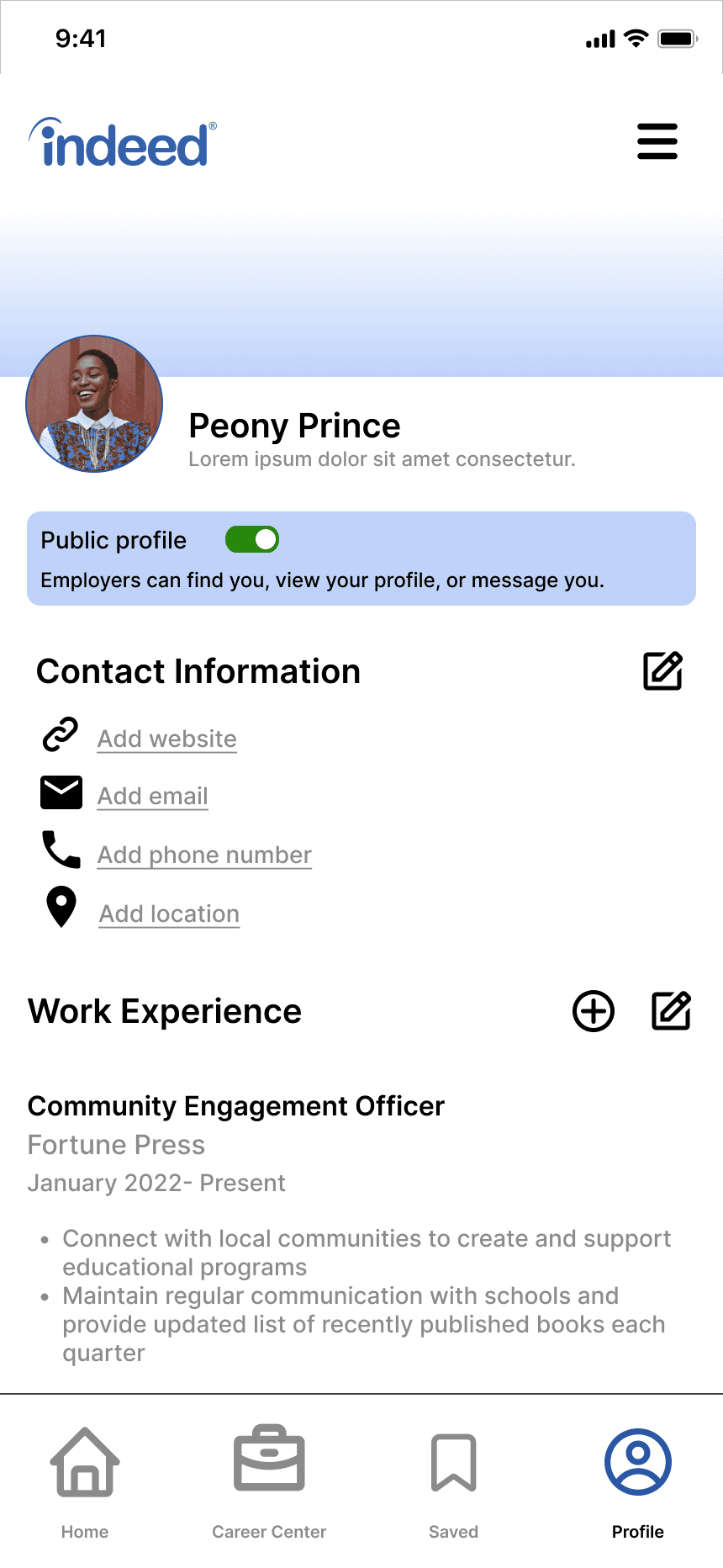Select the Profile tab
This screenshot has width=723, height=1568.
637,1481
